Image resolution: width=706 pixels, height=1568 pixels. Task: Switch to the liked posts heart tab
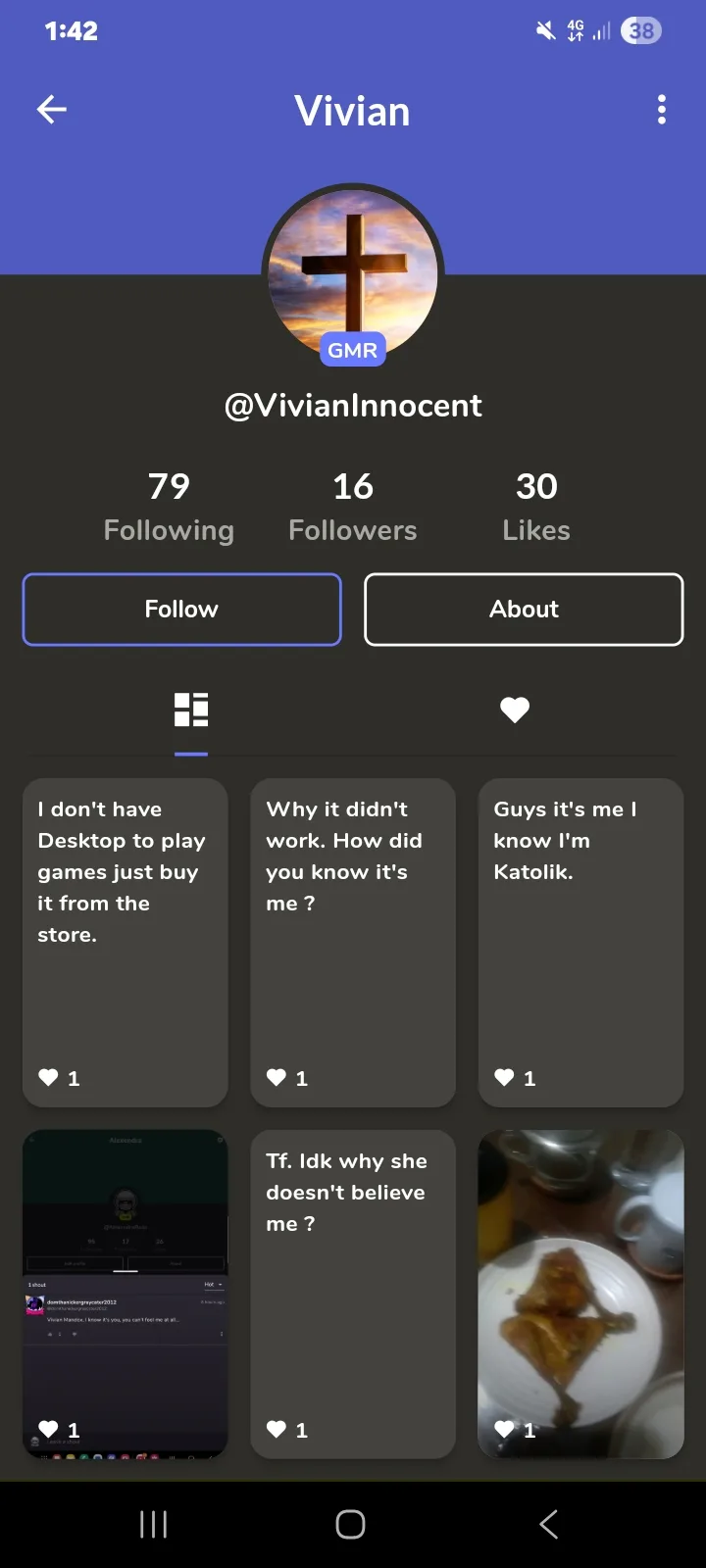point(515,710)
